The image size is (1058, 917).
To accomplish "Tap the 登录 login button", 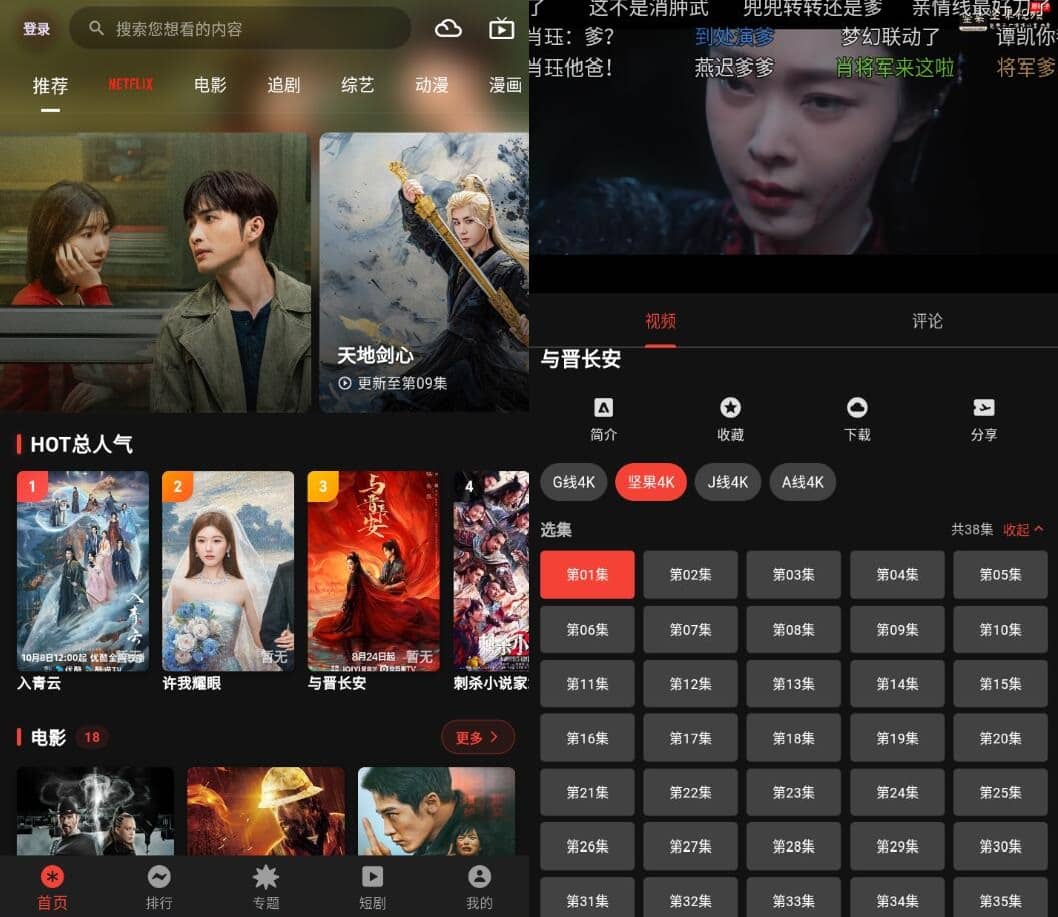I will click(x=37, y=29).
